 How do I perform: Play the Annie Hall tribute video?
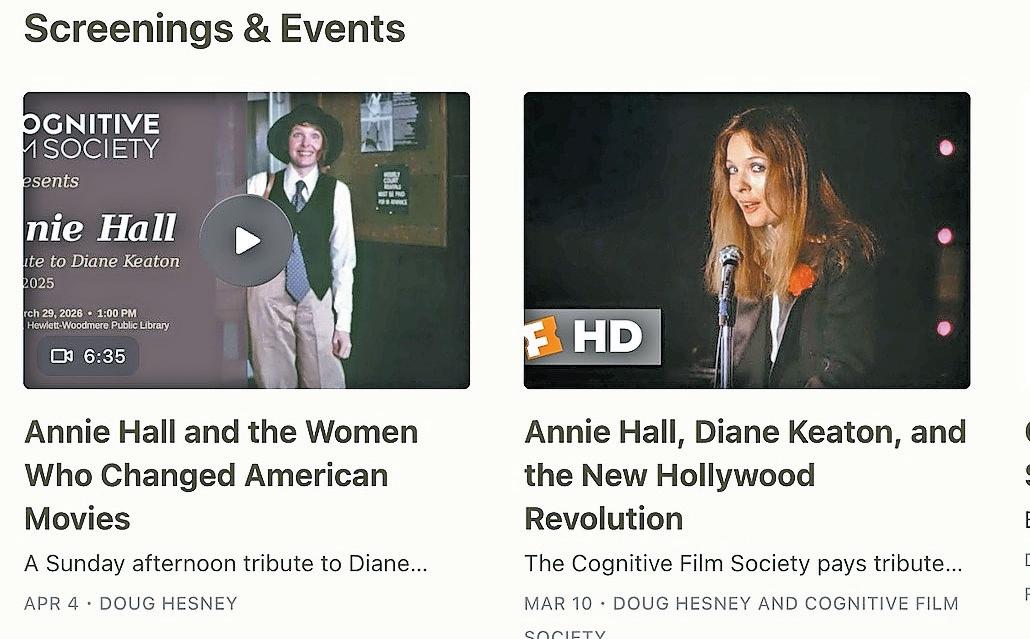point(246,241)
